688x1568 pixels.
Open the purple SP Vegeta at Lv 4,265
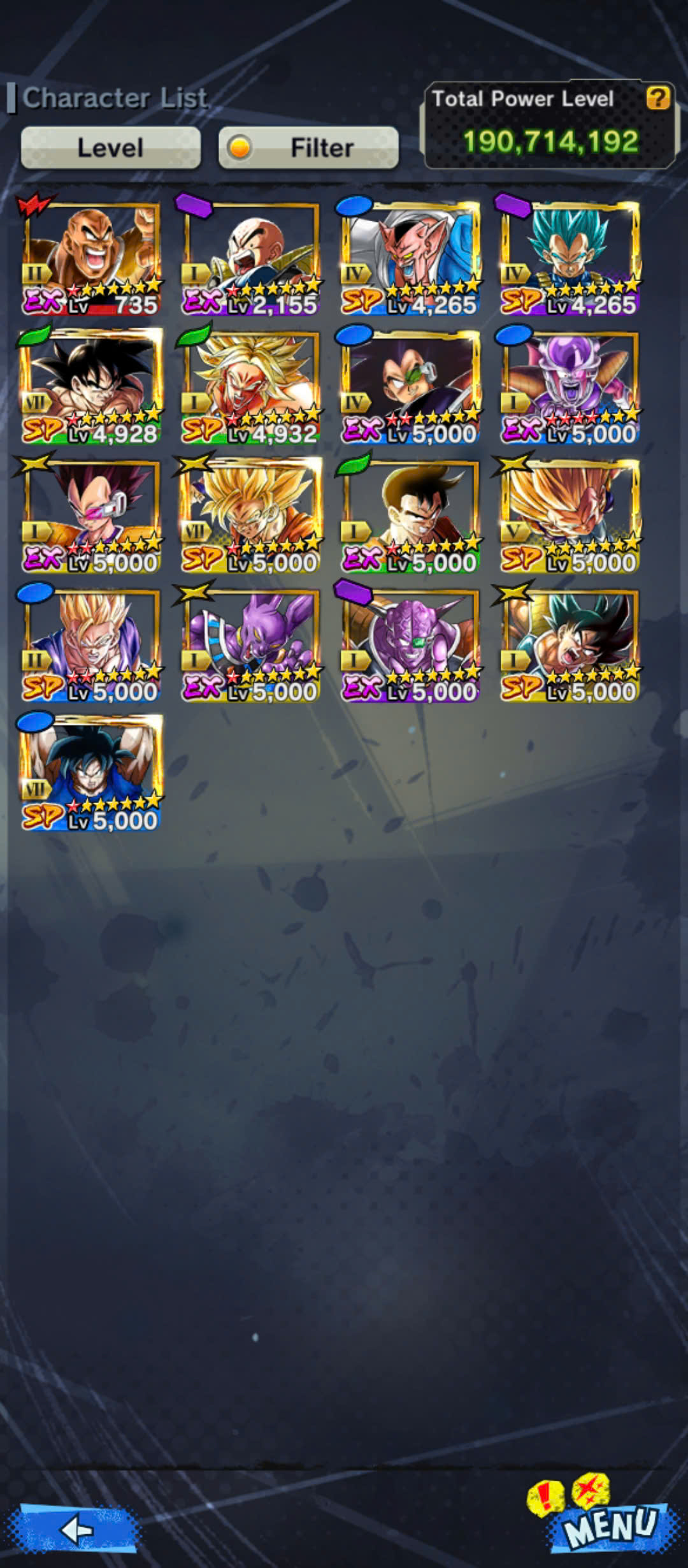pos(569,258)
